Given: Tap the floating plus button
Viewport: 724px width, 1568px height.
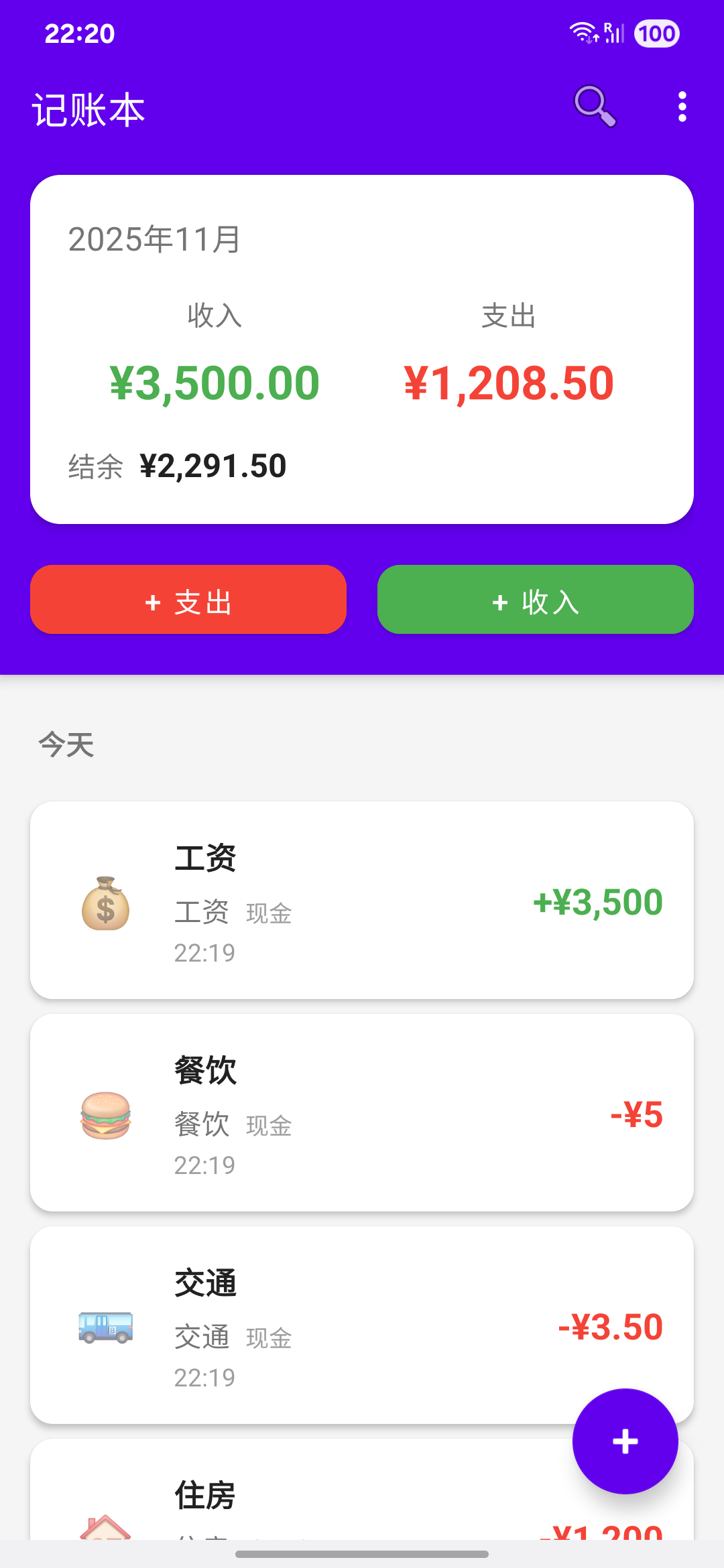Looking at the screenshot, I should [625, 1441].
